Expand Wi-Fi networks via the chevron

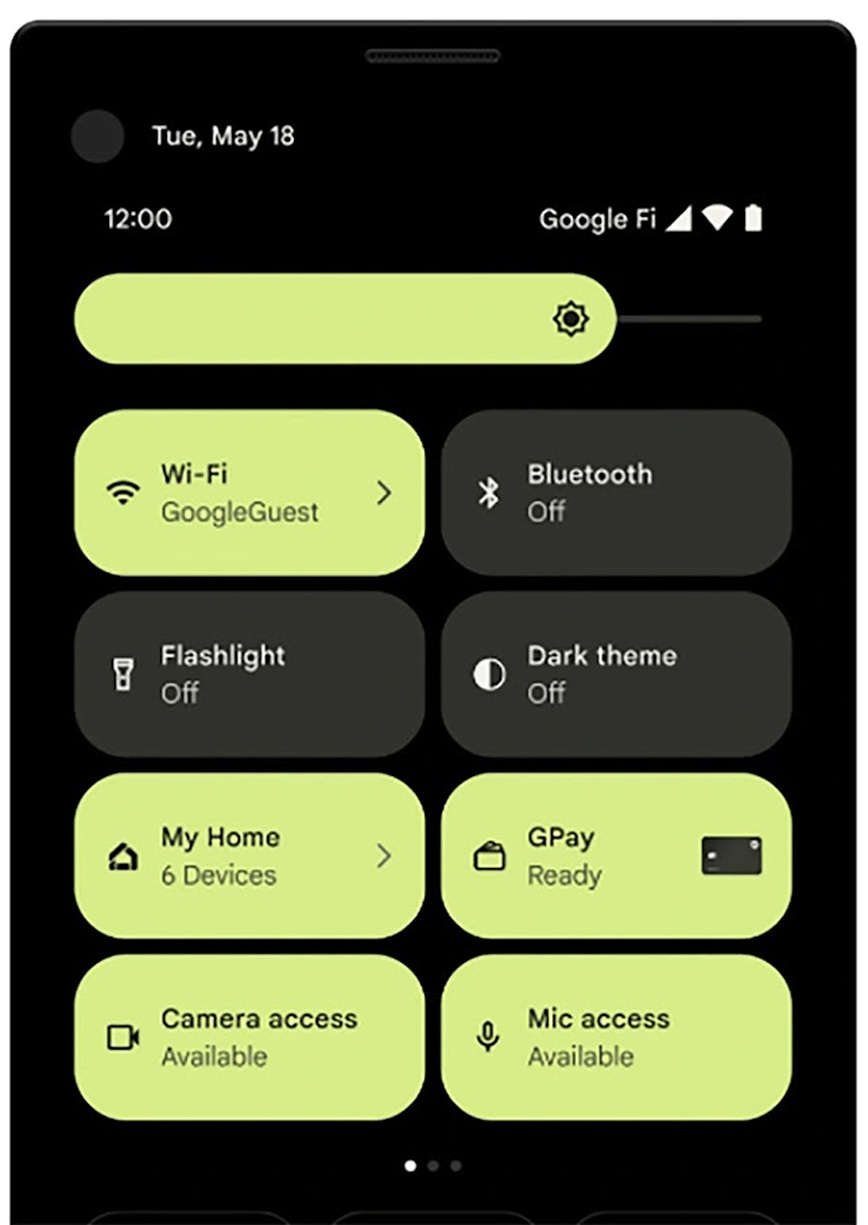384,492
